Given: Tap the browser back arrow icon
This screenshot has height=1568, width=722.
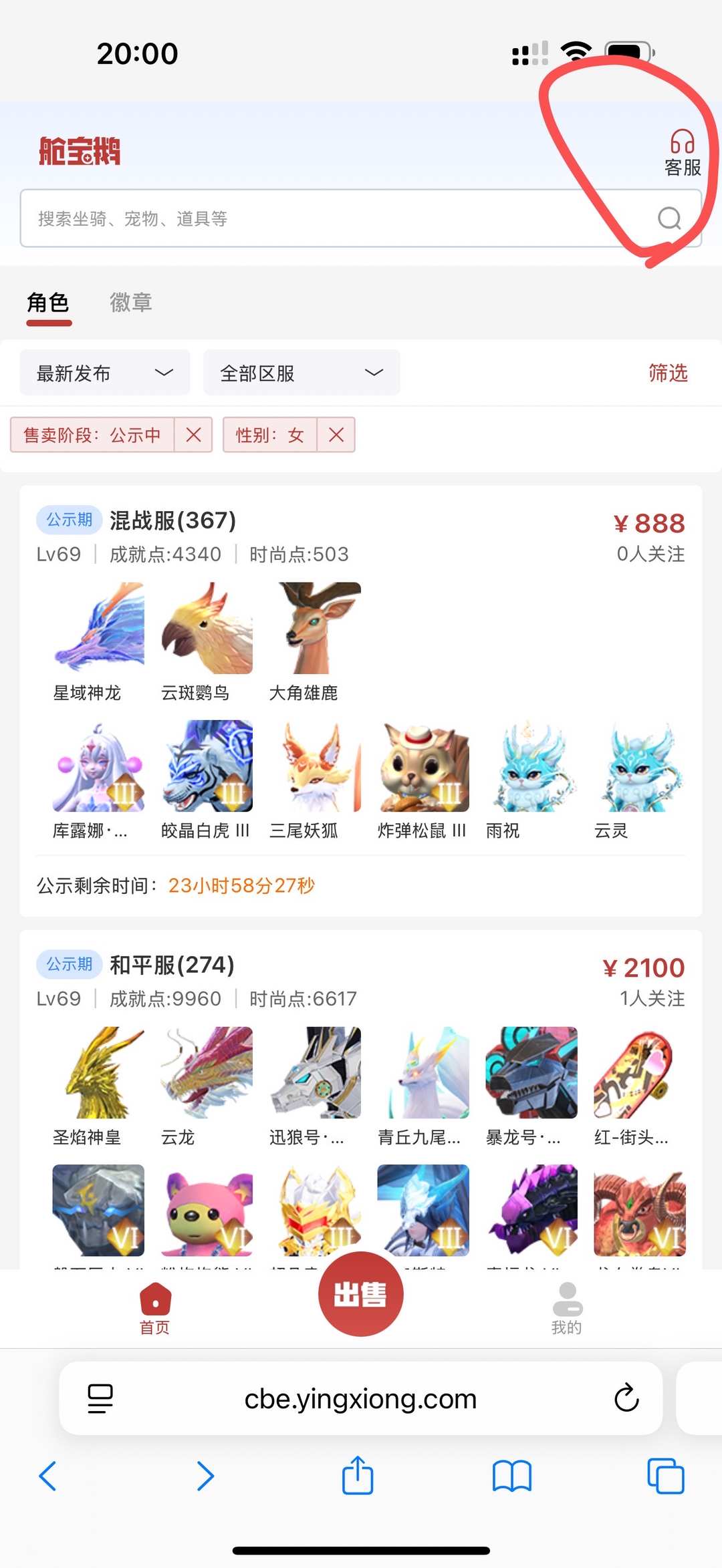Looking at the screenshot, I should (48, 1476).
